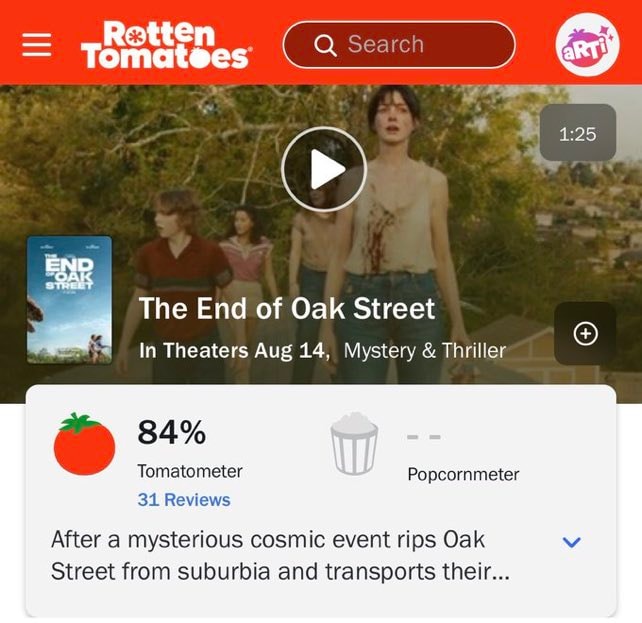
Task: Add The End of Oak Street to watchlist
Action: [x=585, y=334]
